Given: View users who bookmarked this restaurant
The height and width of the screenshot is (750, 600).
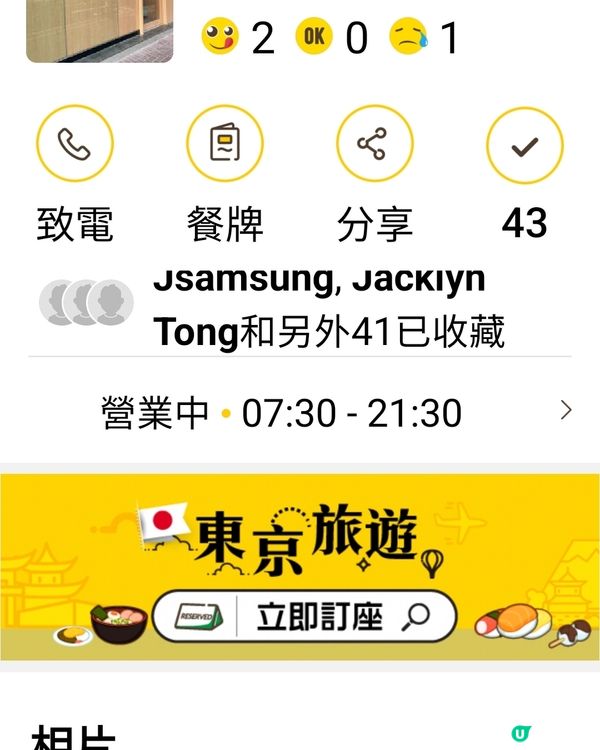Looking at the screenshot, I should tap(300, 305).
